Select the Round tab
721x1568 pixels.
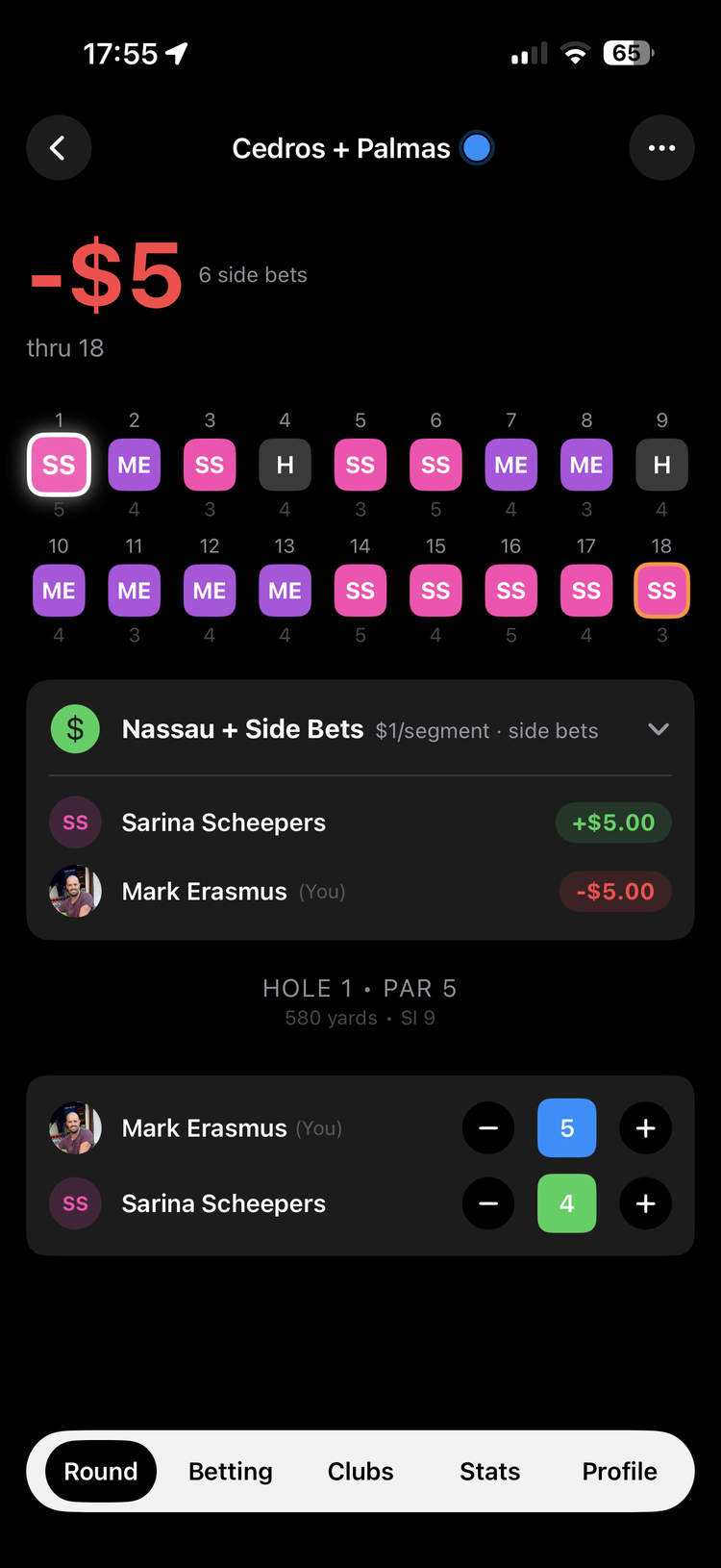click(101, 1471)
